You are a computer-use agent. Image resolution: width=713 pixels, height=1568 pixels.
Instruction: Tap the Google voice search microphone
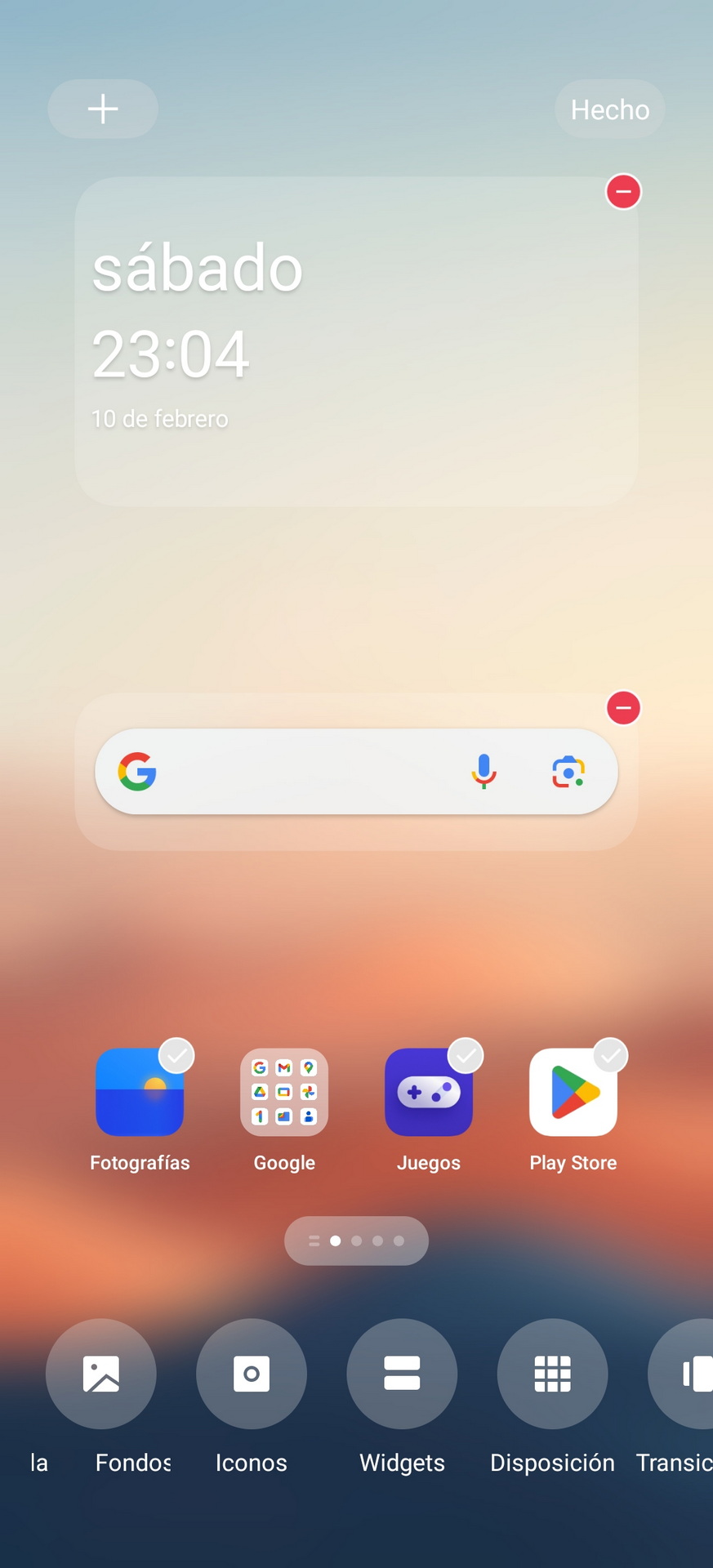(484, 771)
